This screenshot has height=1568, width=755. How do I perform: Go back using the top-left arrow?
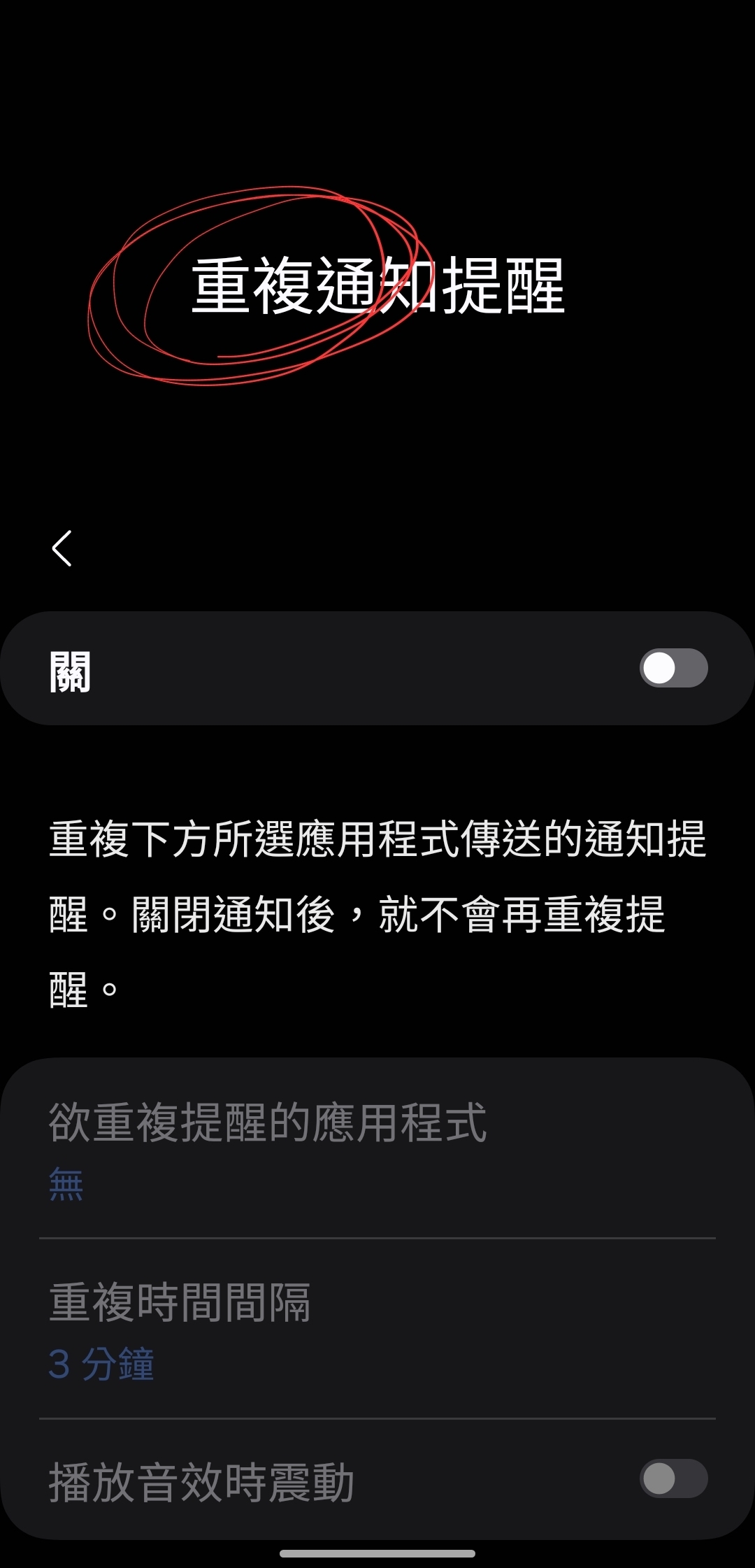[62, 548]
